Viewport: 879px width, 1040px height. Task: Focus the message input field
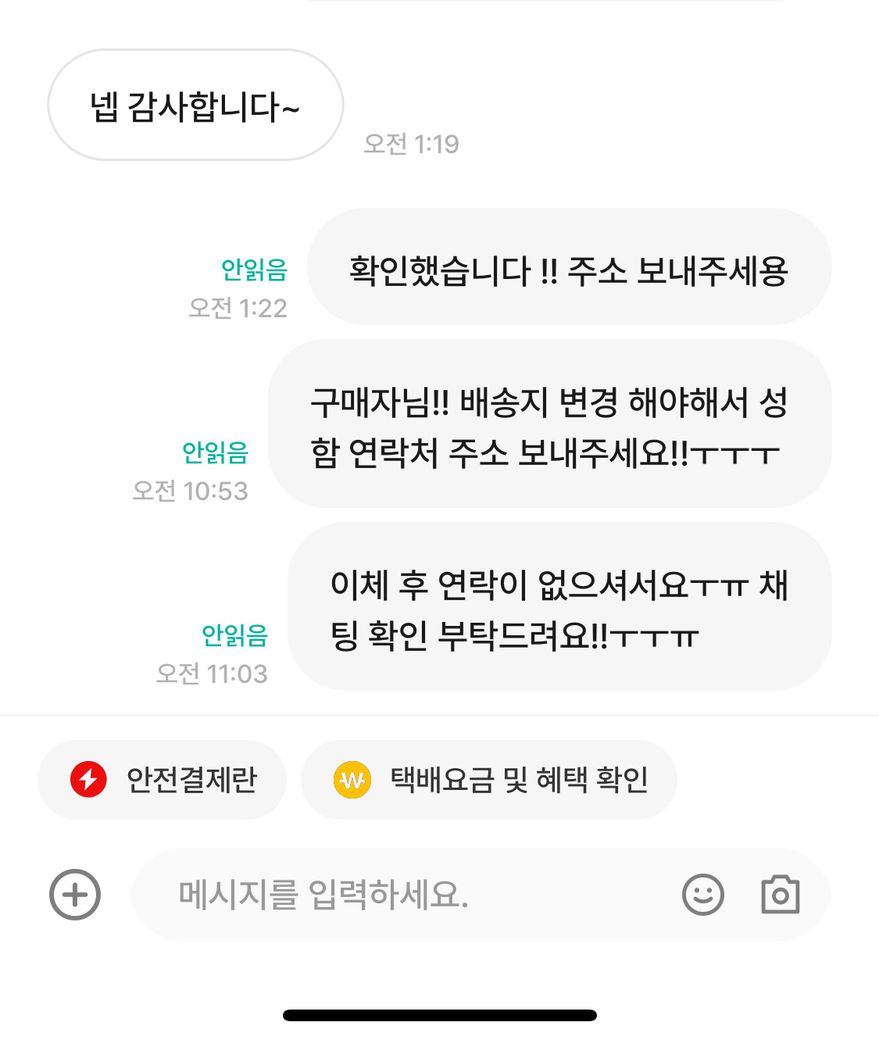(x=400, y=895)
